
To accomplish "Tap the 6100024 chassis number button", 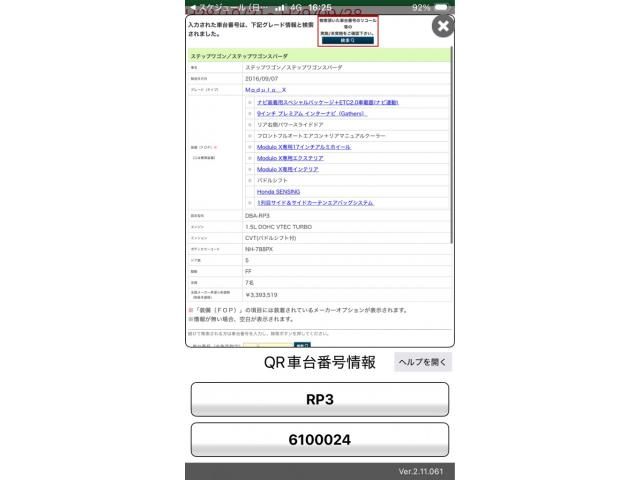I will tap(320, 440).
